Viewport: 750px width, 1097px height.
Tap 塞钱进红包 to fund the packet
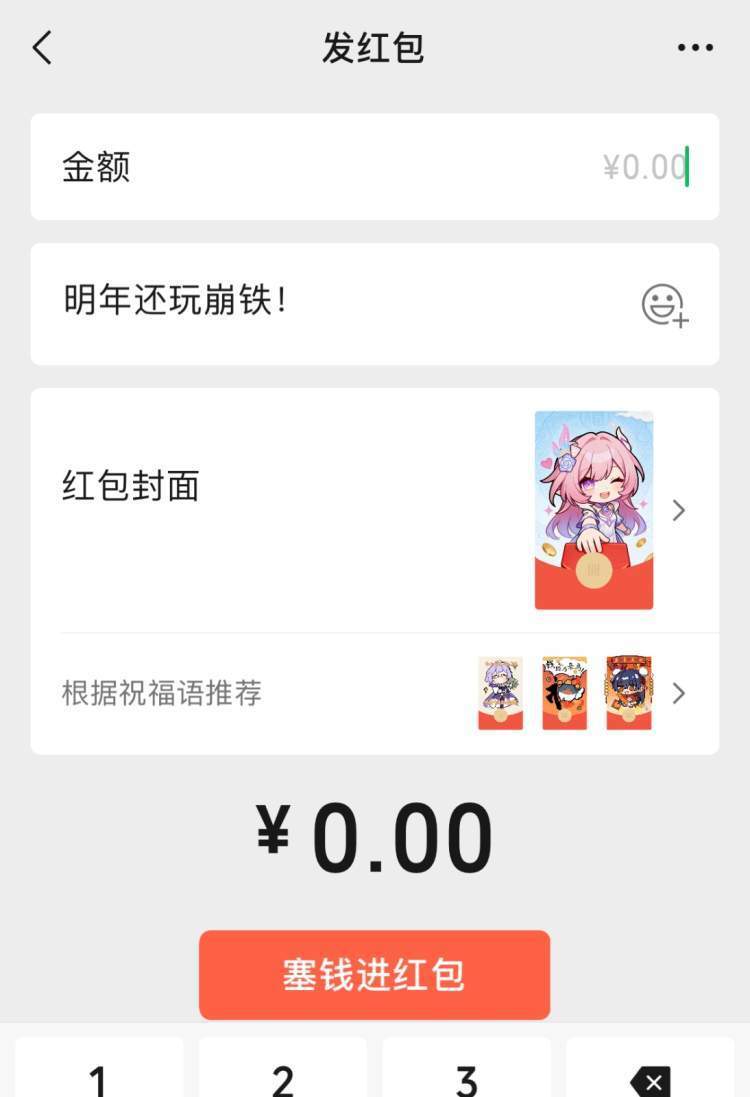pos(374,974)
